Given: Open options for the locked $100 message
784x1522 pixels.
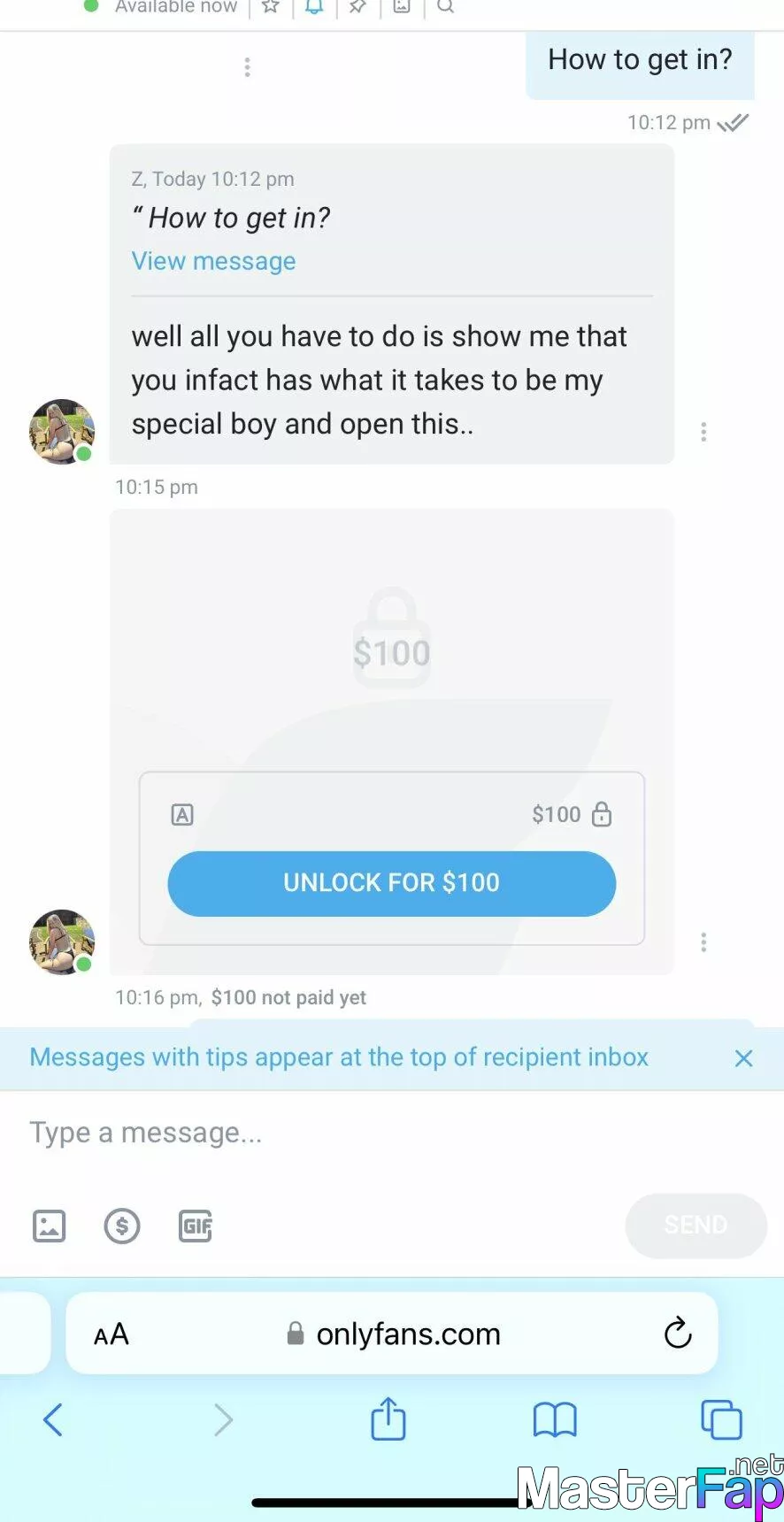Looking at the screenshot, I should [x=703, y=942].
